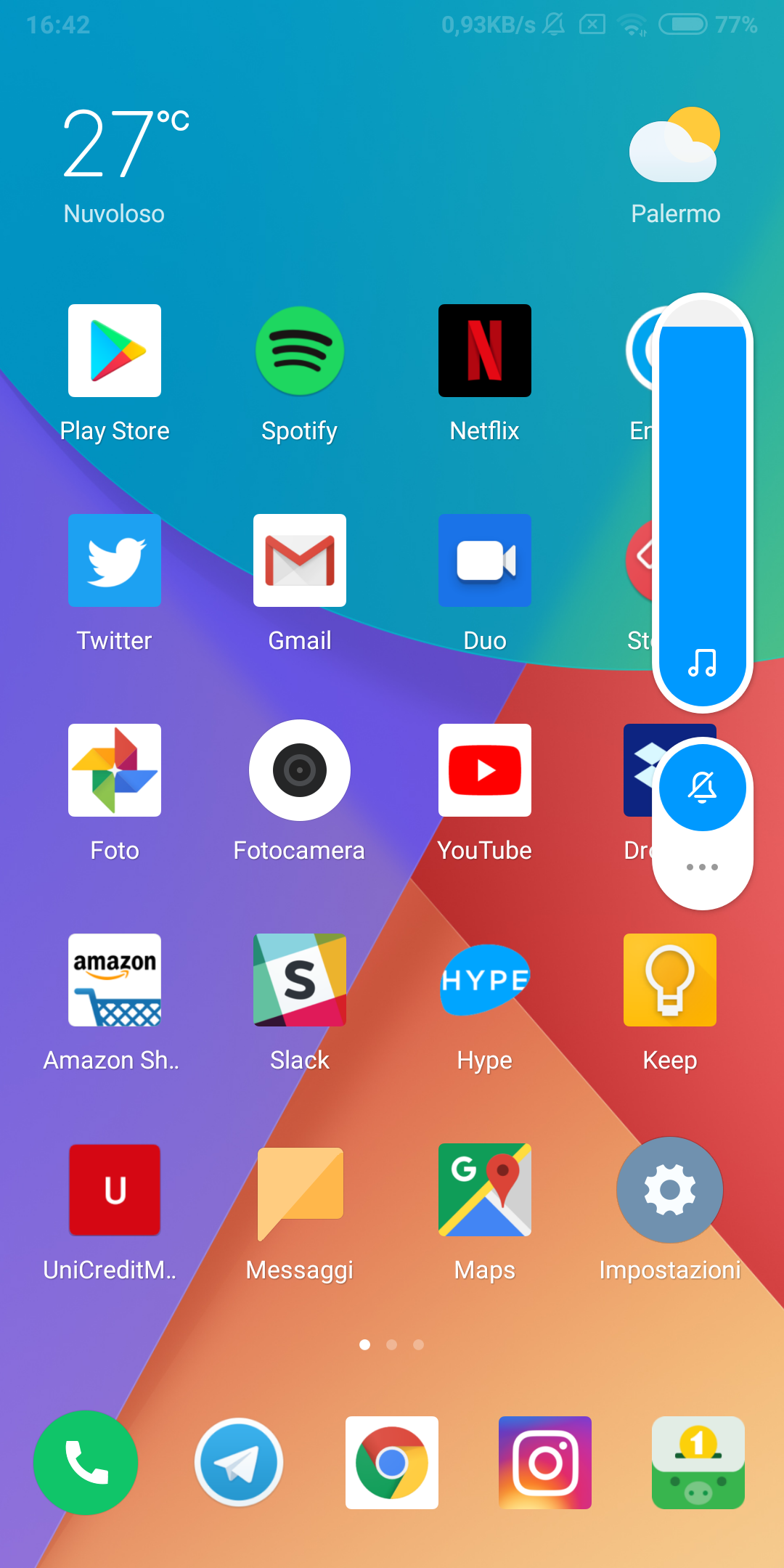Open the Phone dialer from dock

pyautogui.click(x=86, y=1463)
